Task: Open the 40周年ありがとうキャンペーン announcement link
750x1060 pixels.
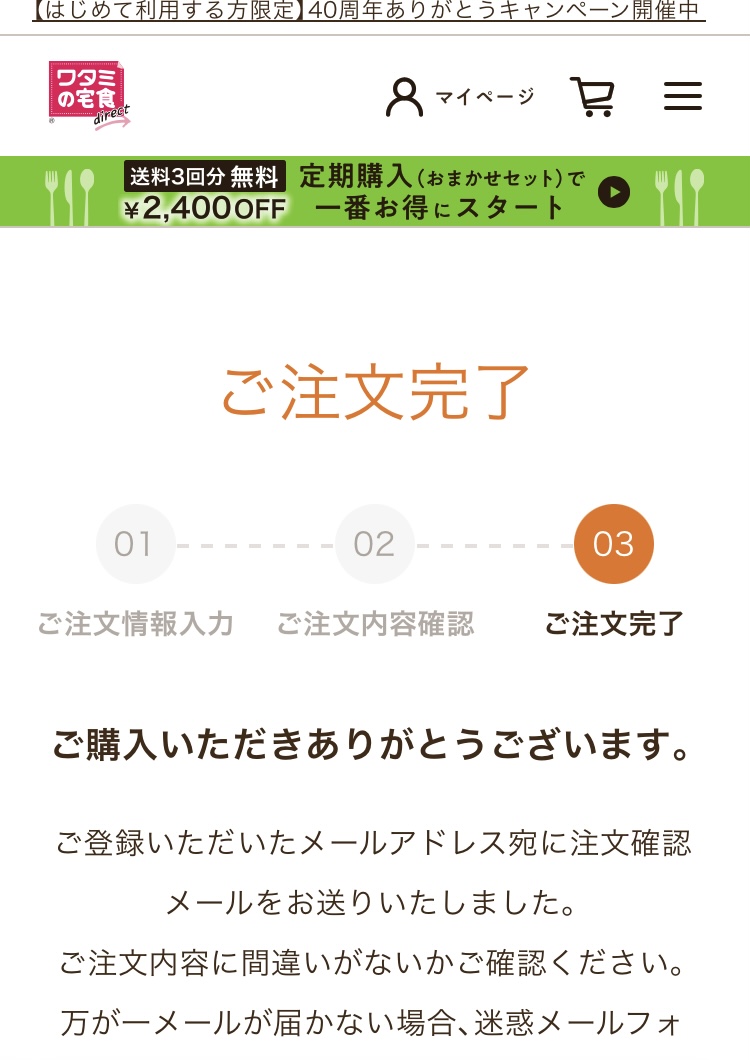Action: pyautogui.click(x=369, y=12)
